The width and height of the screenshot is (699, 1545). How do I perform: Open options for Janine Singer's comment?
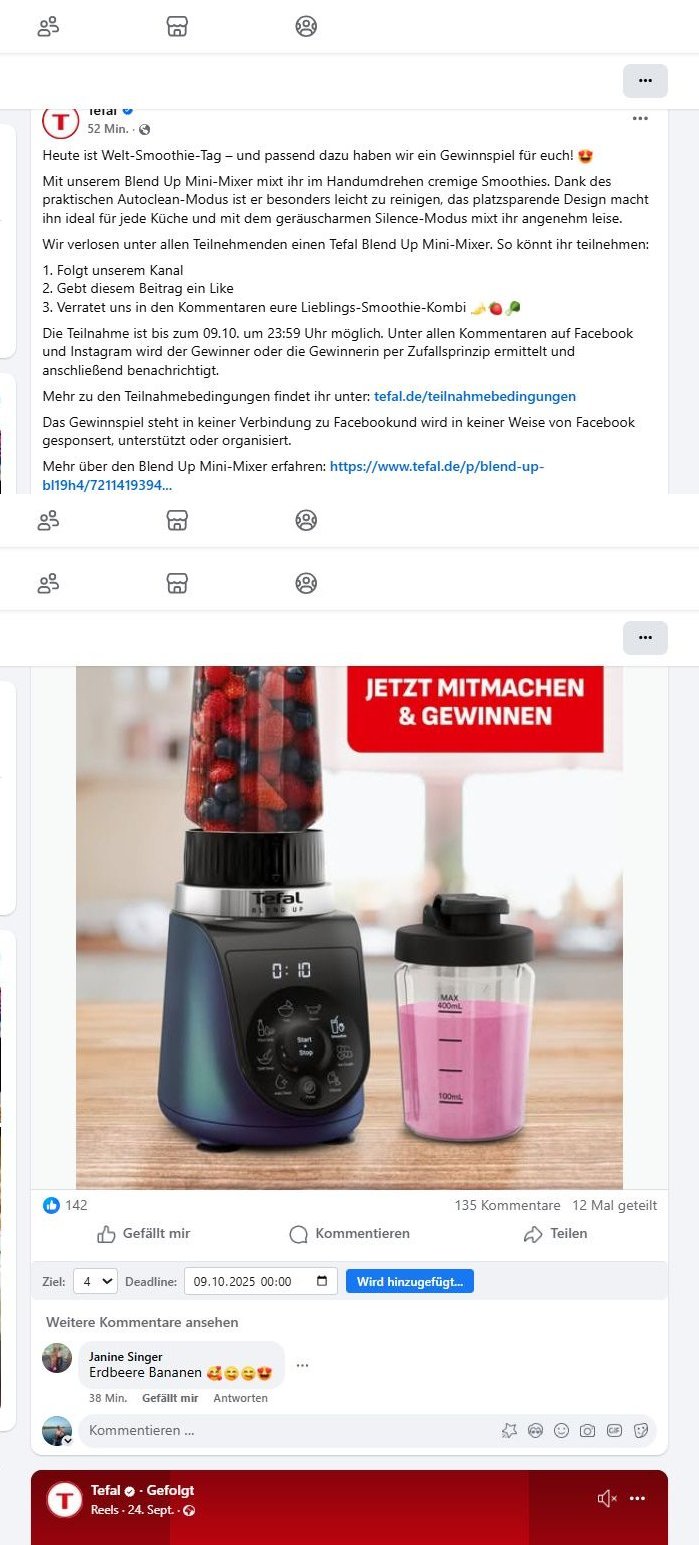[x=302, y=1365]
